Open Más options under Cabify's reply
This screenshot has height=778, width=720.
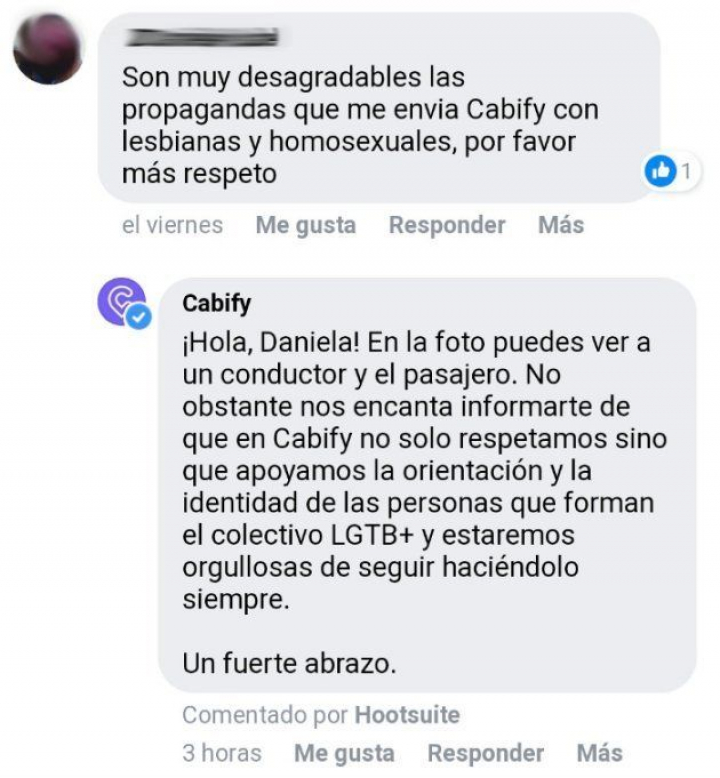[599, 753]
